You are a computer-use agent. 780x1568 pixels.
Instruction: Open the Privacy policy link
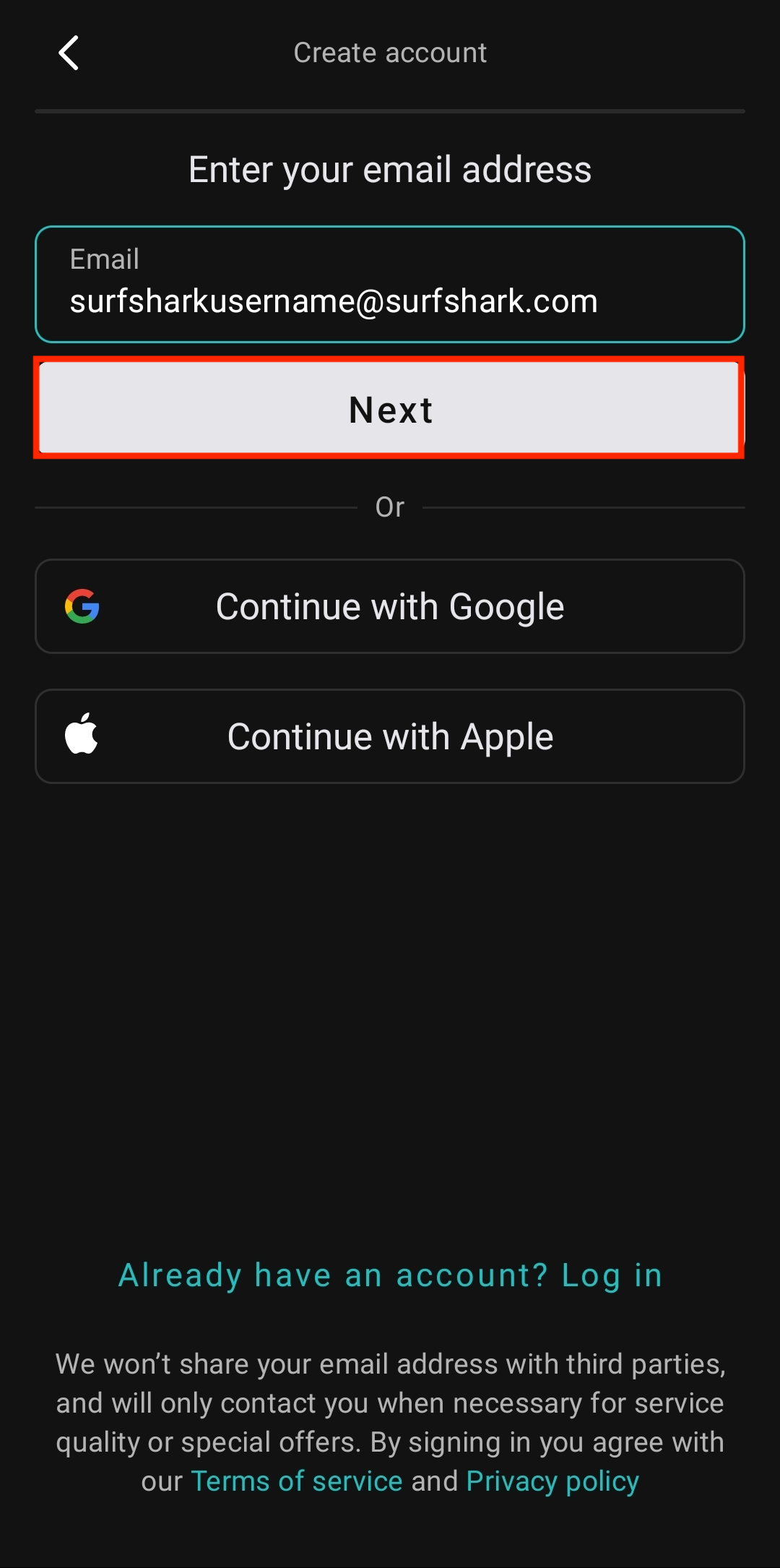point(552,1481)
